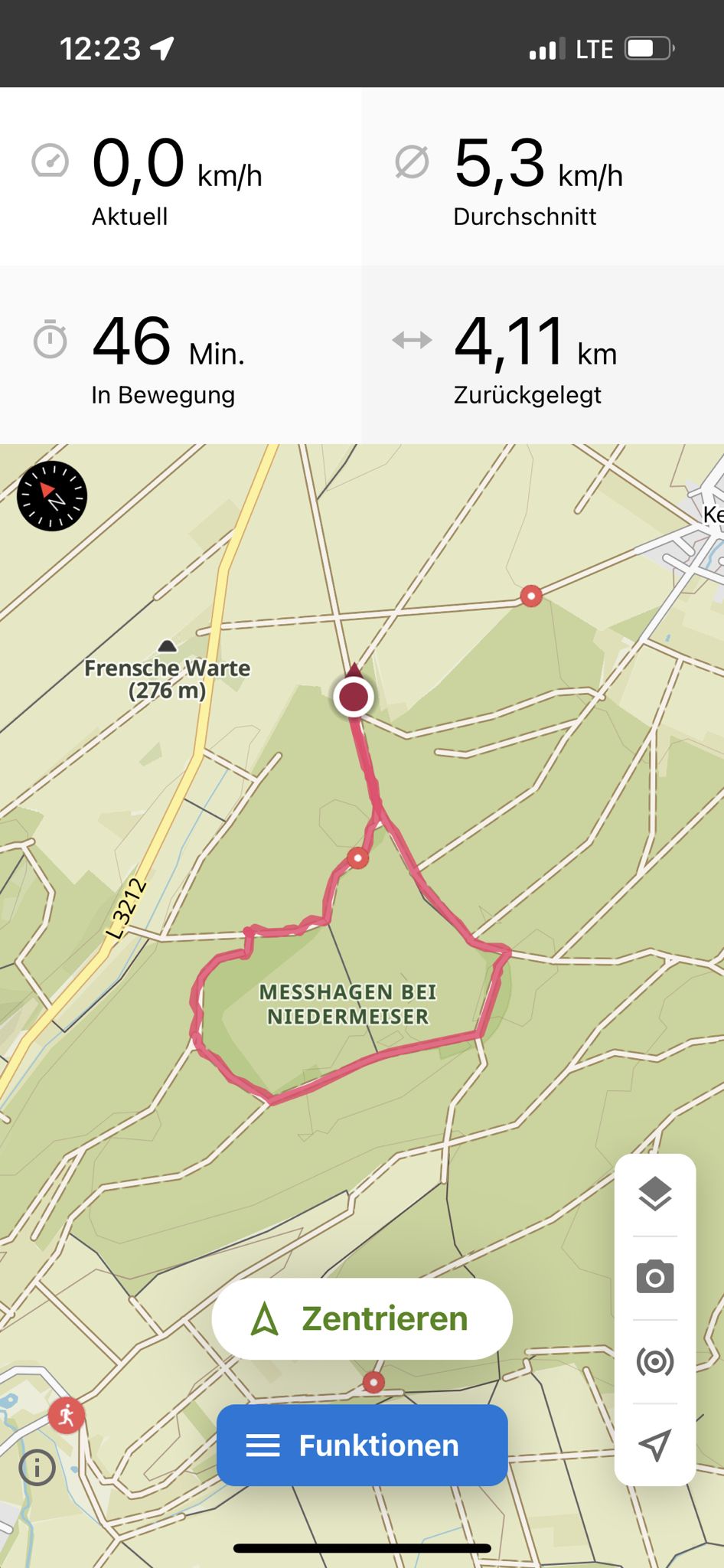Open the map info icon
Screen dimensions: 724x1568
37,1467
